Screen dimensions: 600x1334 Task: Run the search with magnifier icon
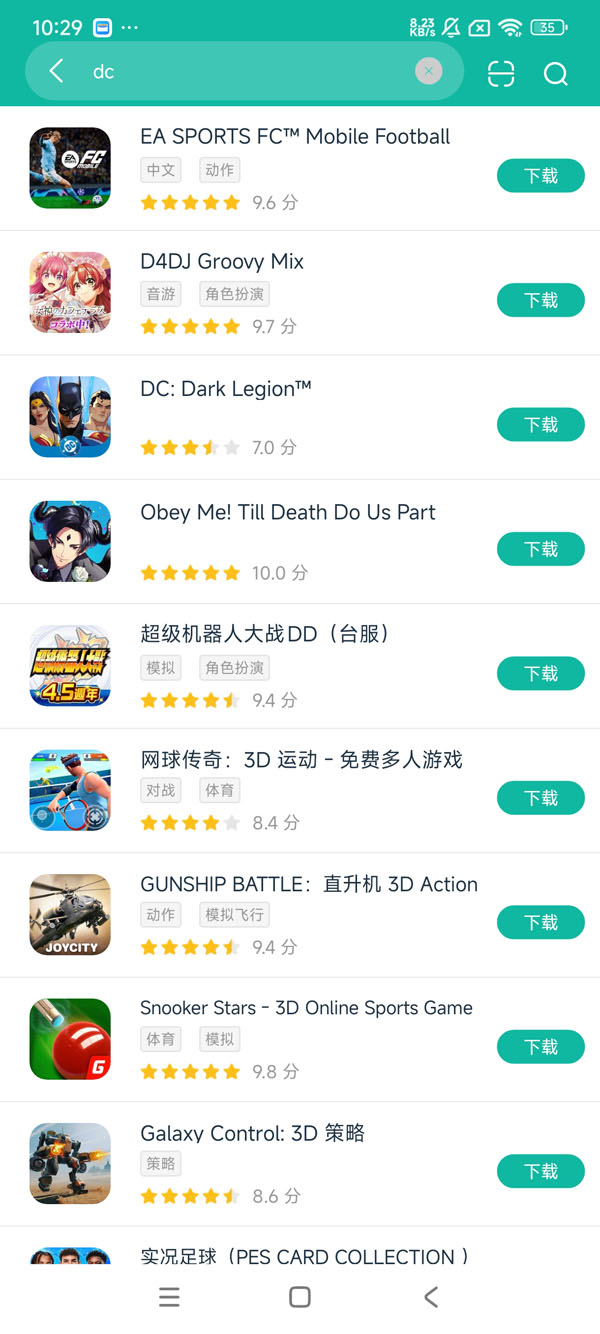click(555, 74)
